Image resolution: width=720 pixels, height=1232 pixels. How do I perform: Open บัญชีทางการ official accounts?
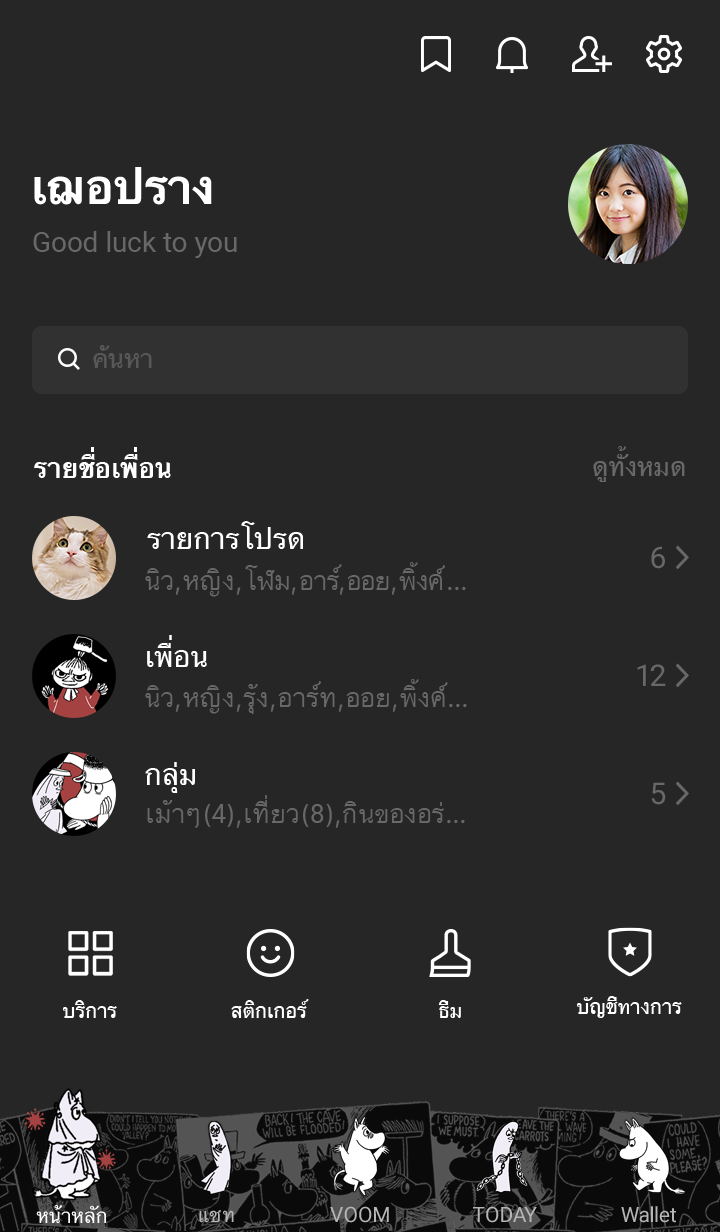(x=629, y=970)
